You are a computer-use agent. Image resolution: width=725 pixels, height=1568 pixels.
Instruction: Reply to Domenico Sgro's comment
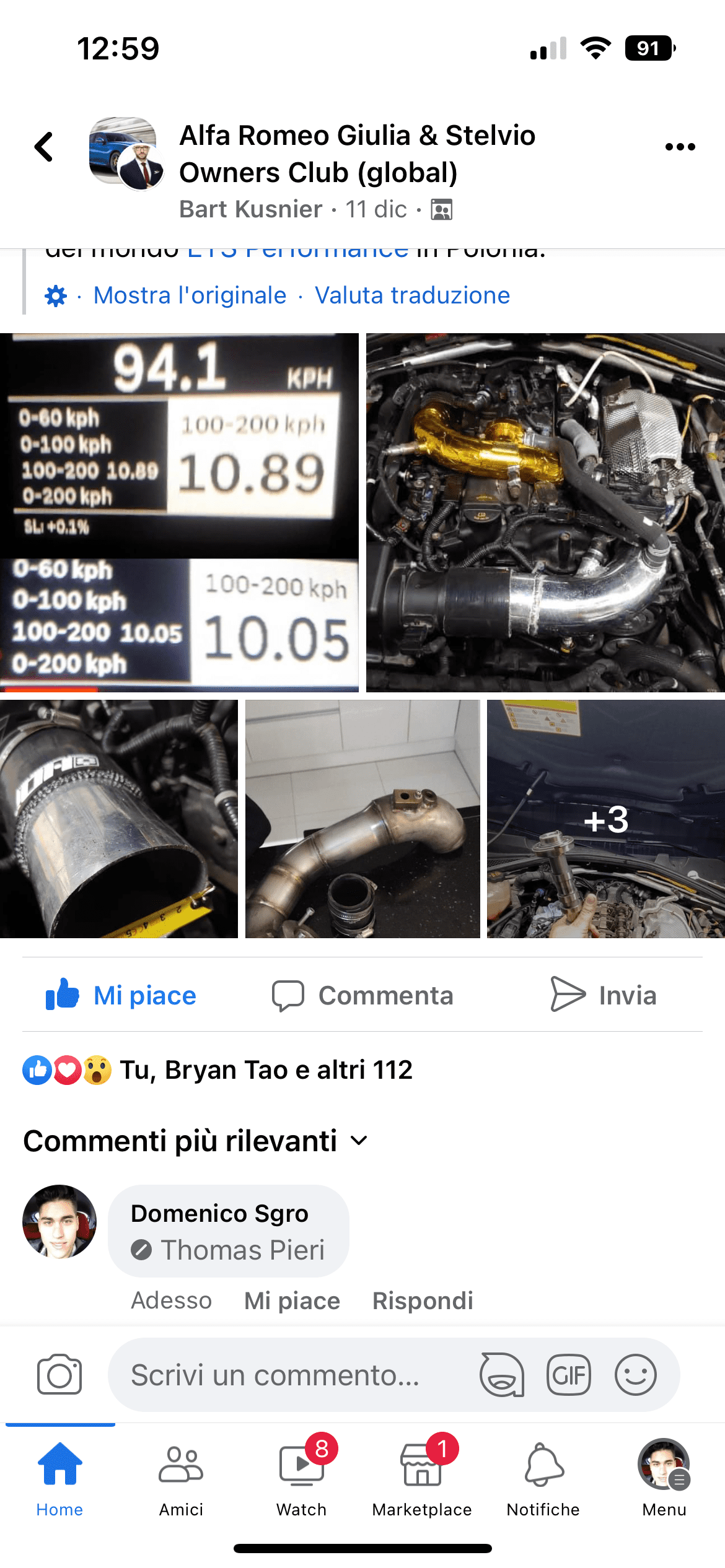(423, 1300)
